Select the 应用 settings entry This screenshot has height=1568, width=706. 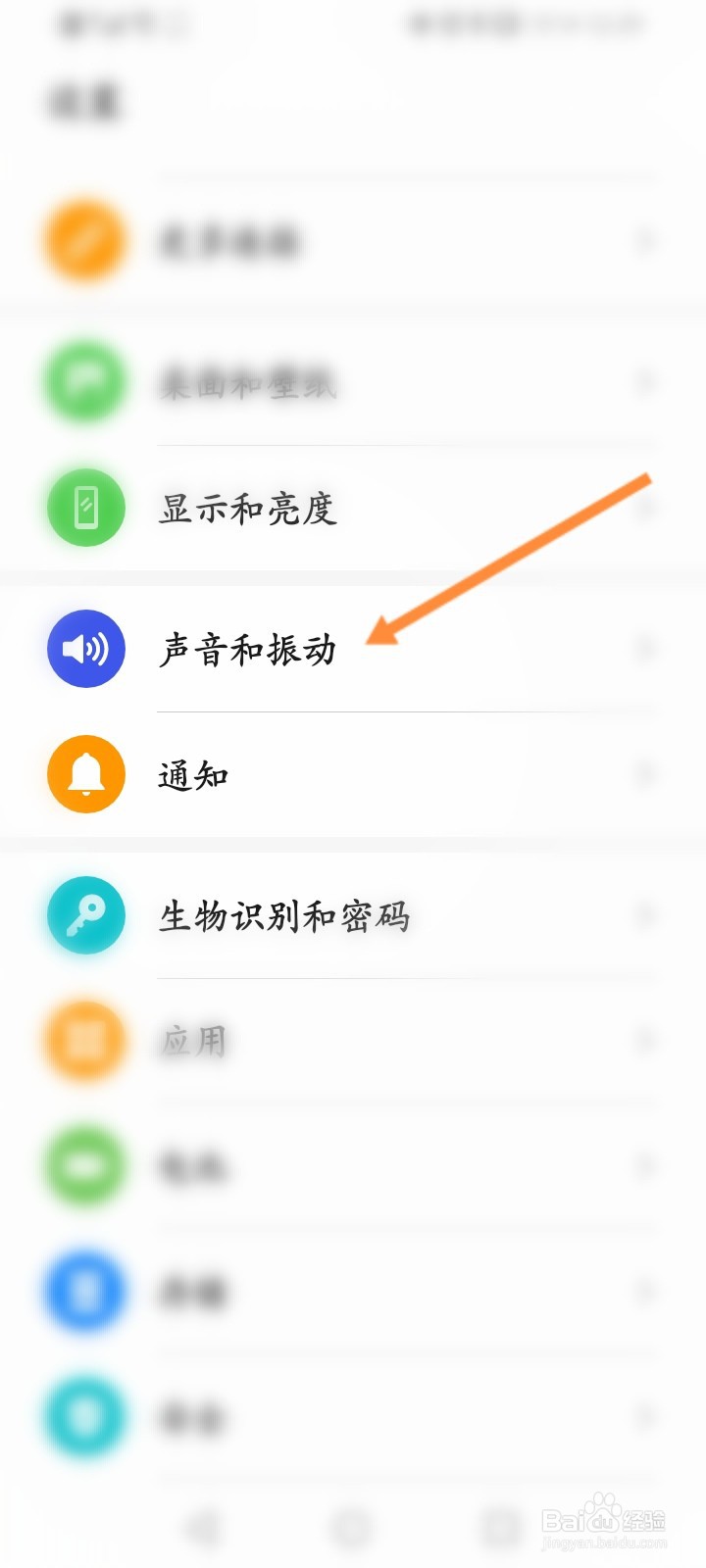pyautogui.click(x=353, y=1041)
